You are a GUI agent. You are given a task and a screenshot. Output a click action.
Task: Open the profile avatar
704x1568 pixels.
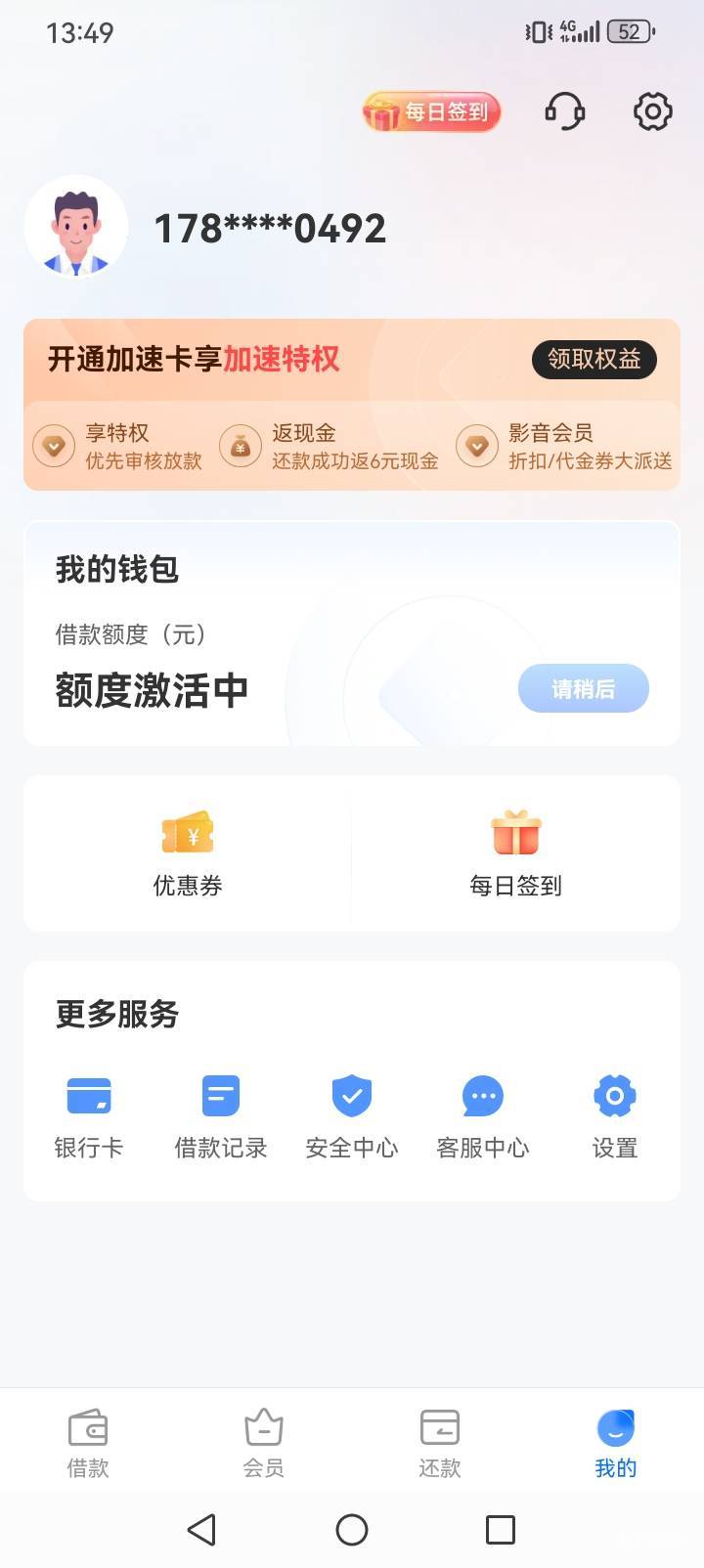(76, 227)
